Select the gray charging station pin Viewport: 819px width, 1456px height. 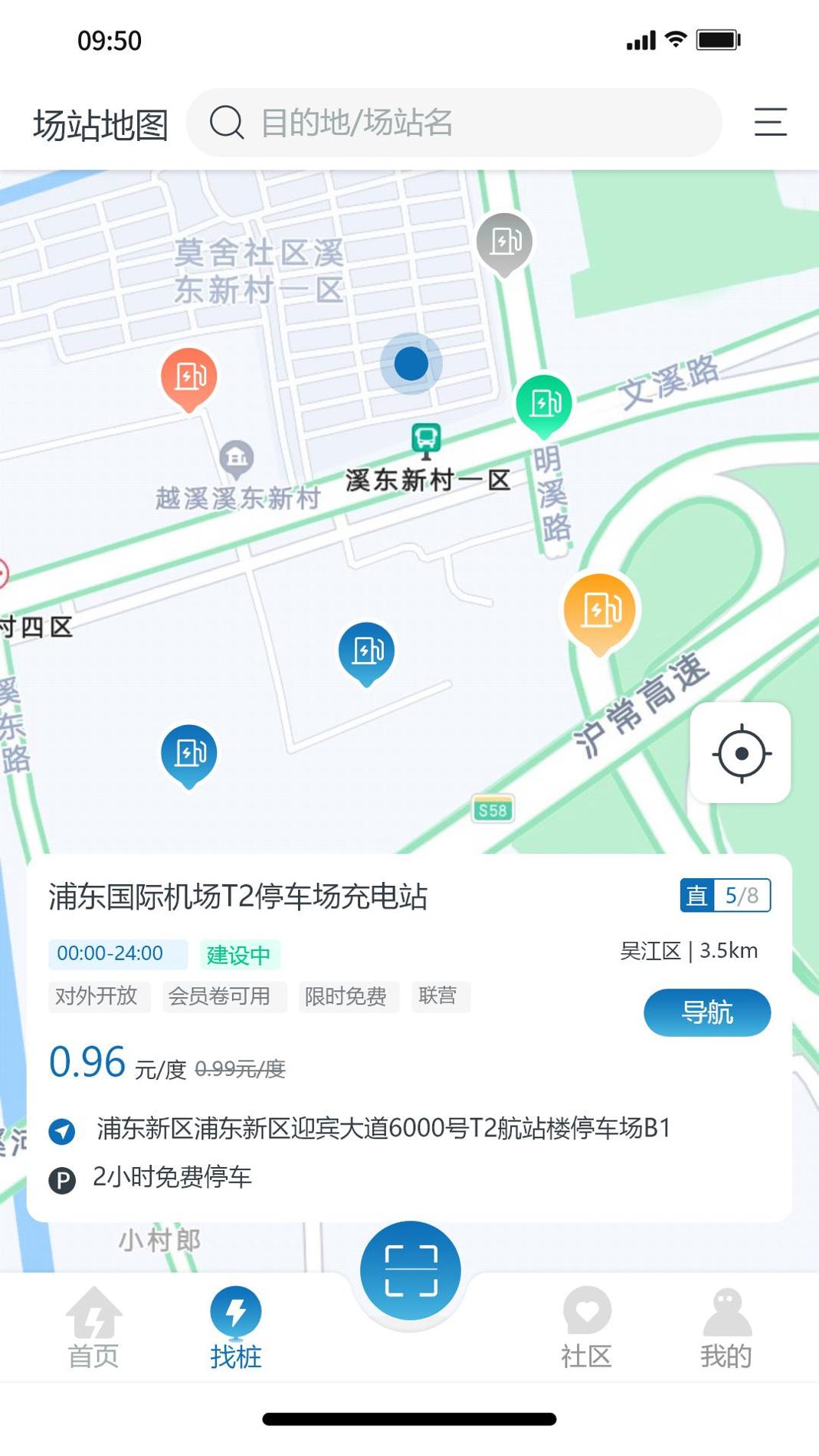click(x=504, y=241)
